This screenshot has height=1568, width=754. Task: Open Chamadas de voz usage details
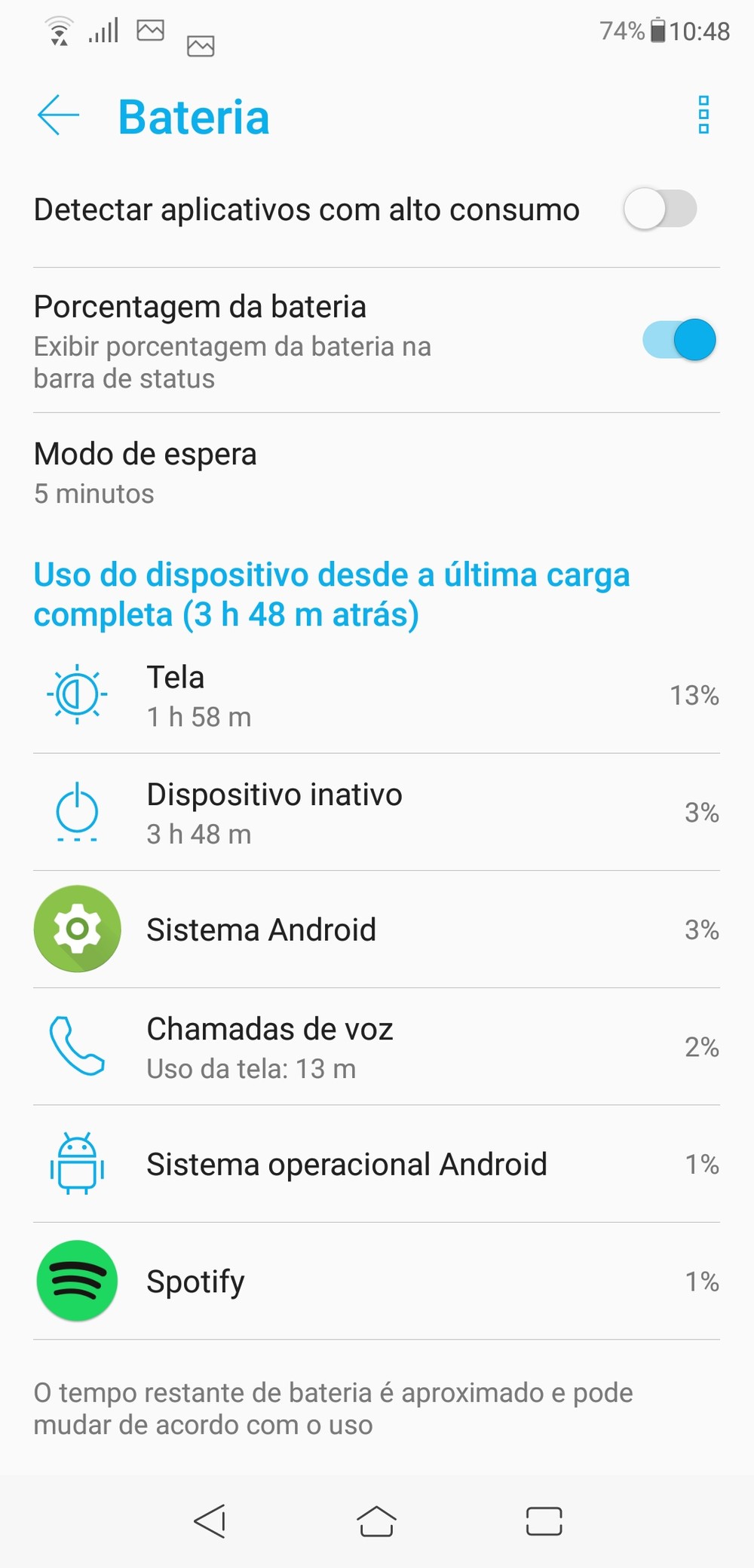tap(376, 1047)
